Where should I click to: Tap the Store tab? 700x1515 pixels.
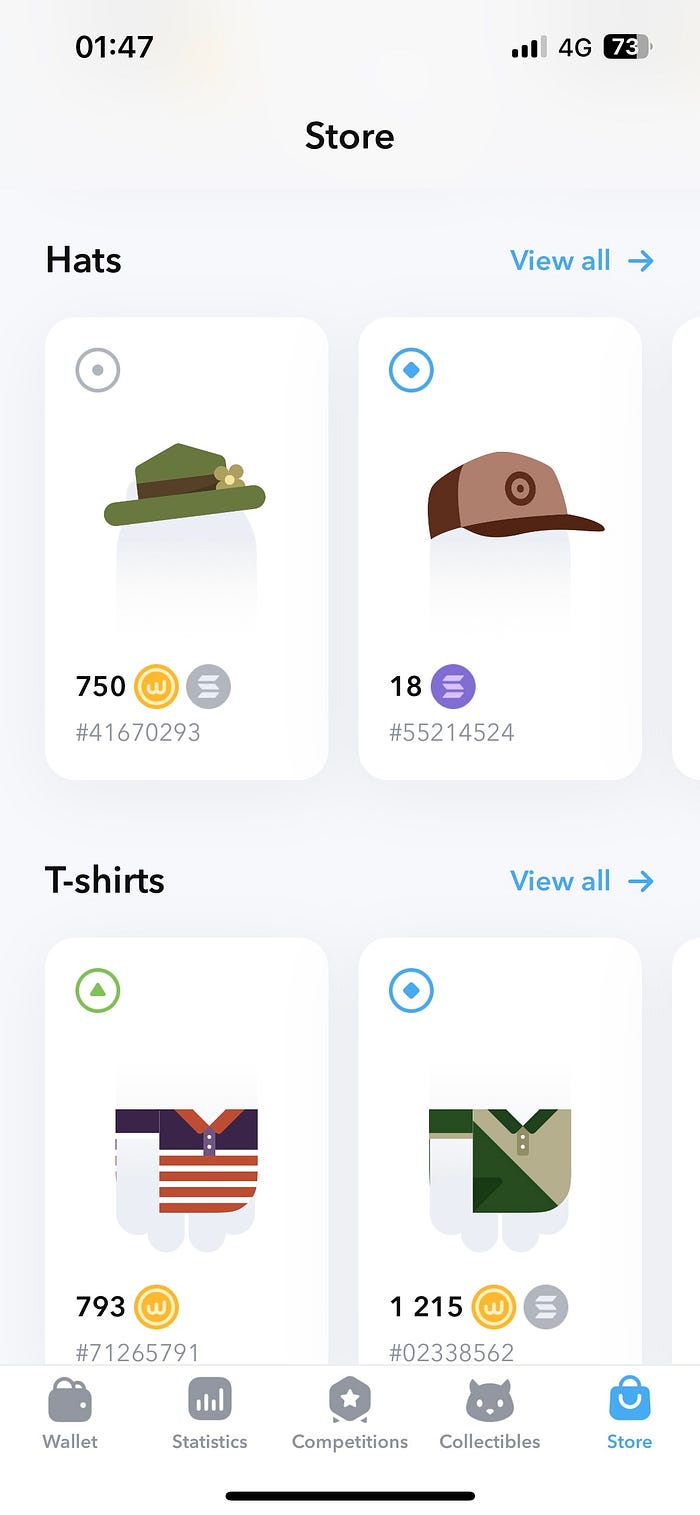coord(629,1413)
